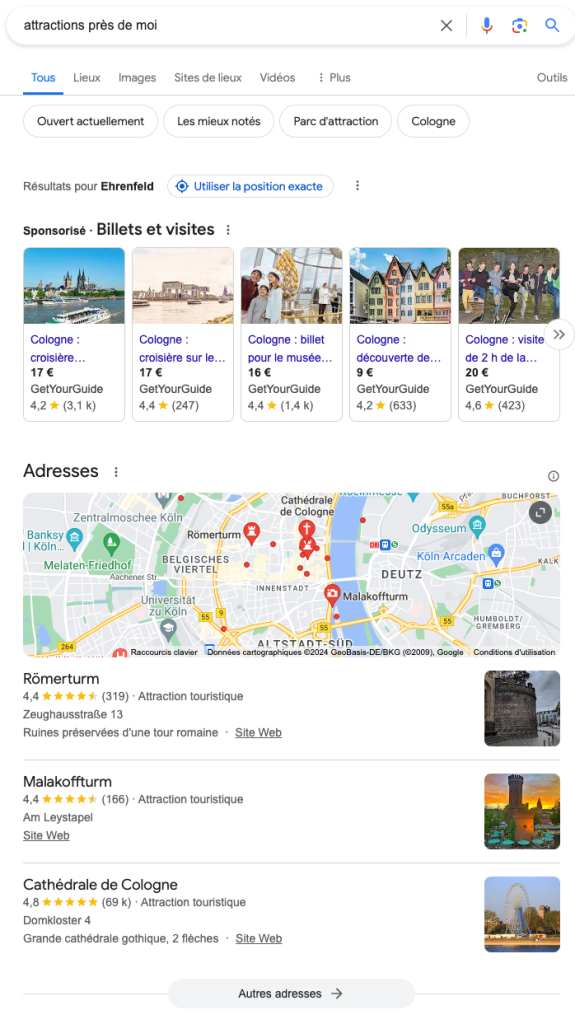The image size is (575, 1024).
Task: Start a voice search with the microphone
Action: pos(487,25)
